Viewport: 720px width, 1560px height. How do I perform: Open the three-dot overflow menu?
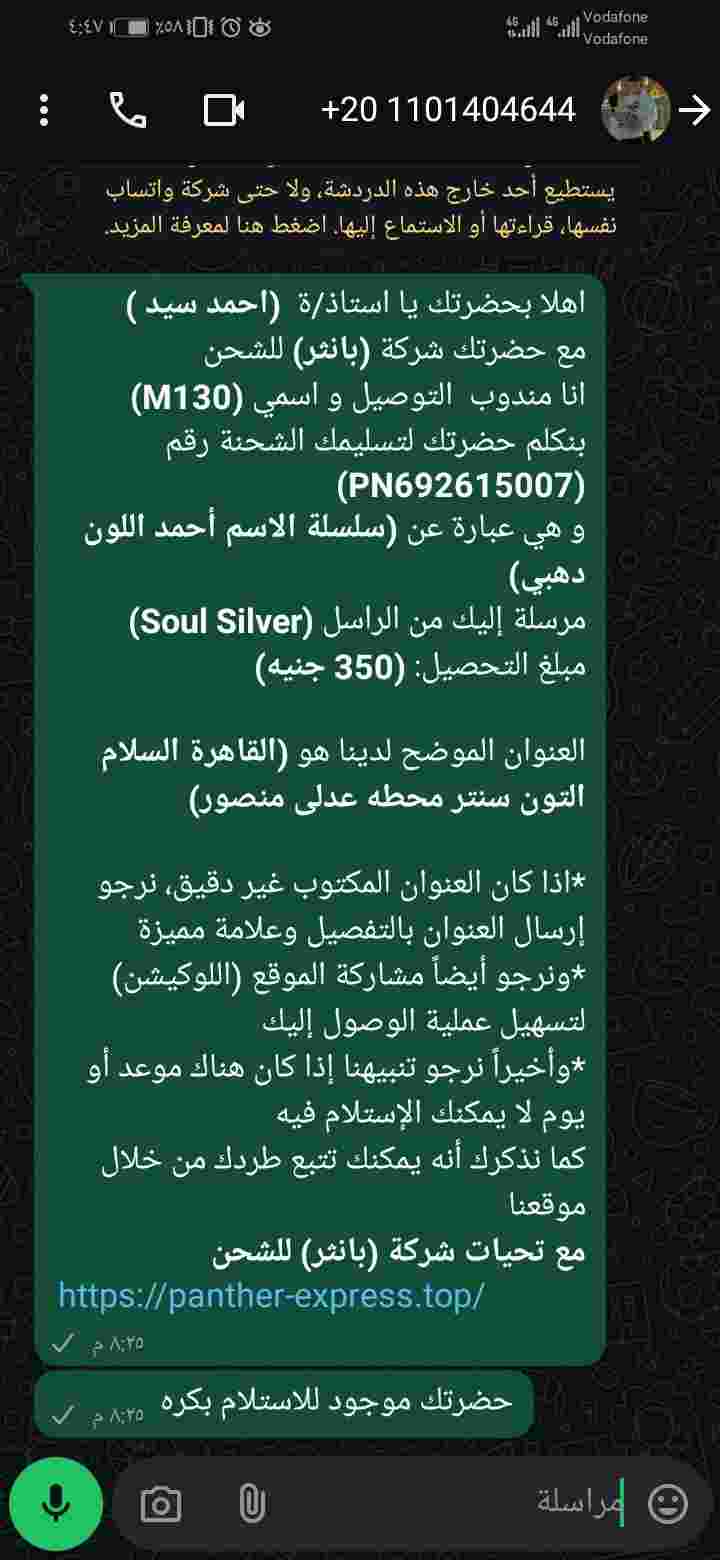coord(44,110)
